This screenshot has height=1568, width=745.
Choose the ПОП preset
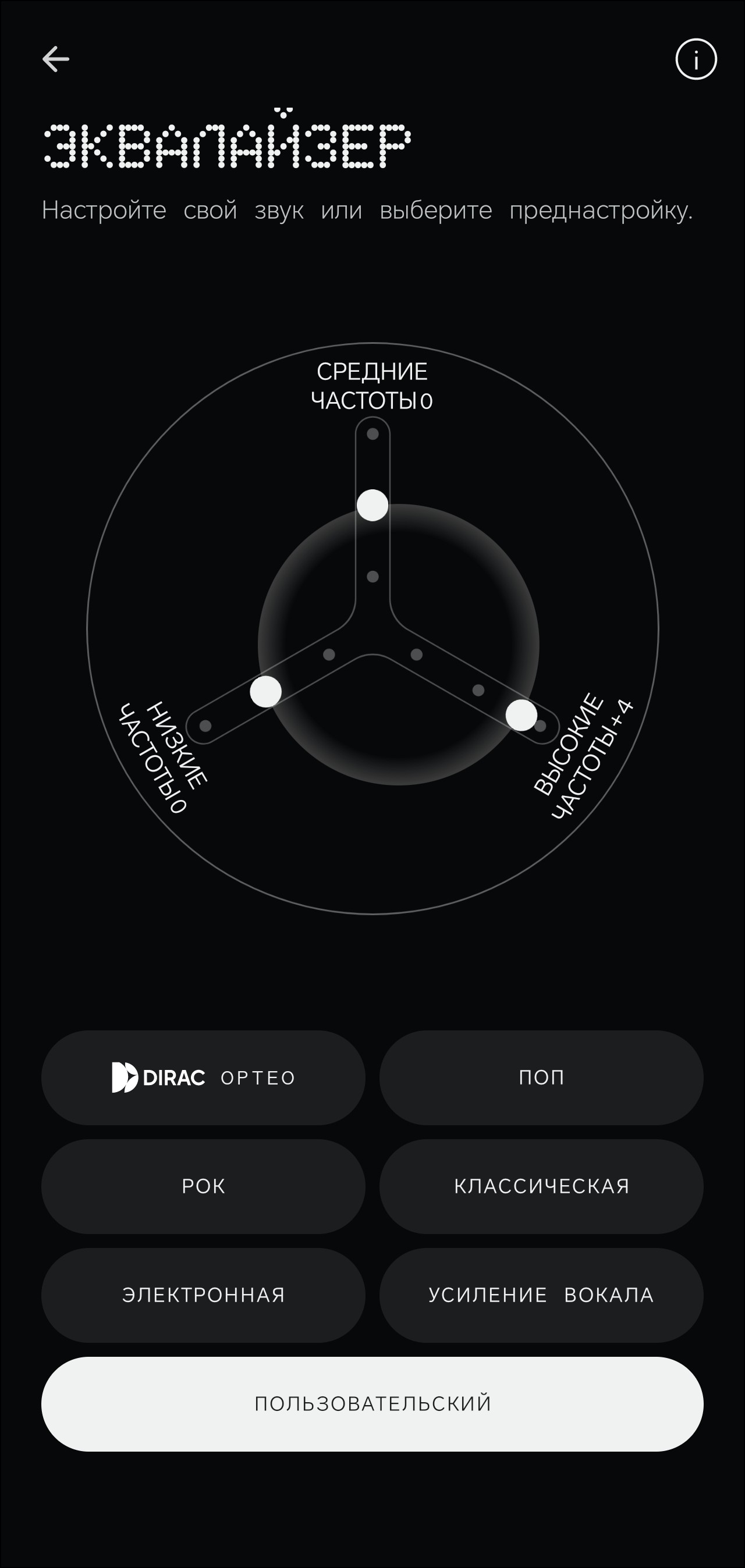pyautogui.click(x=541, y=1078)
